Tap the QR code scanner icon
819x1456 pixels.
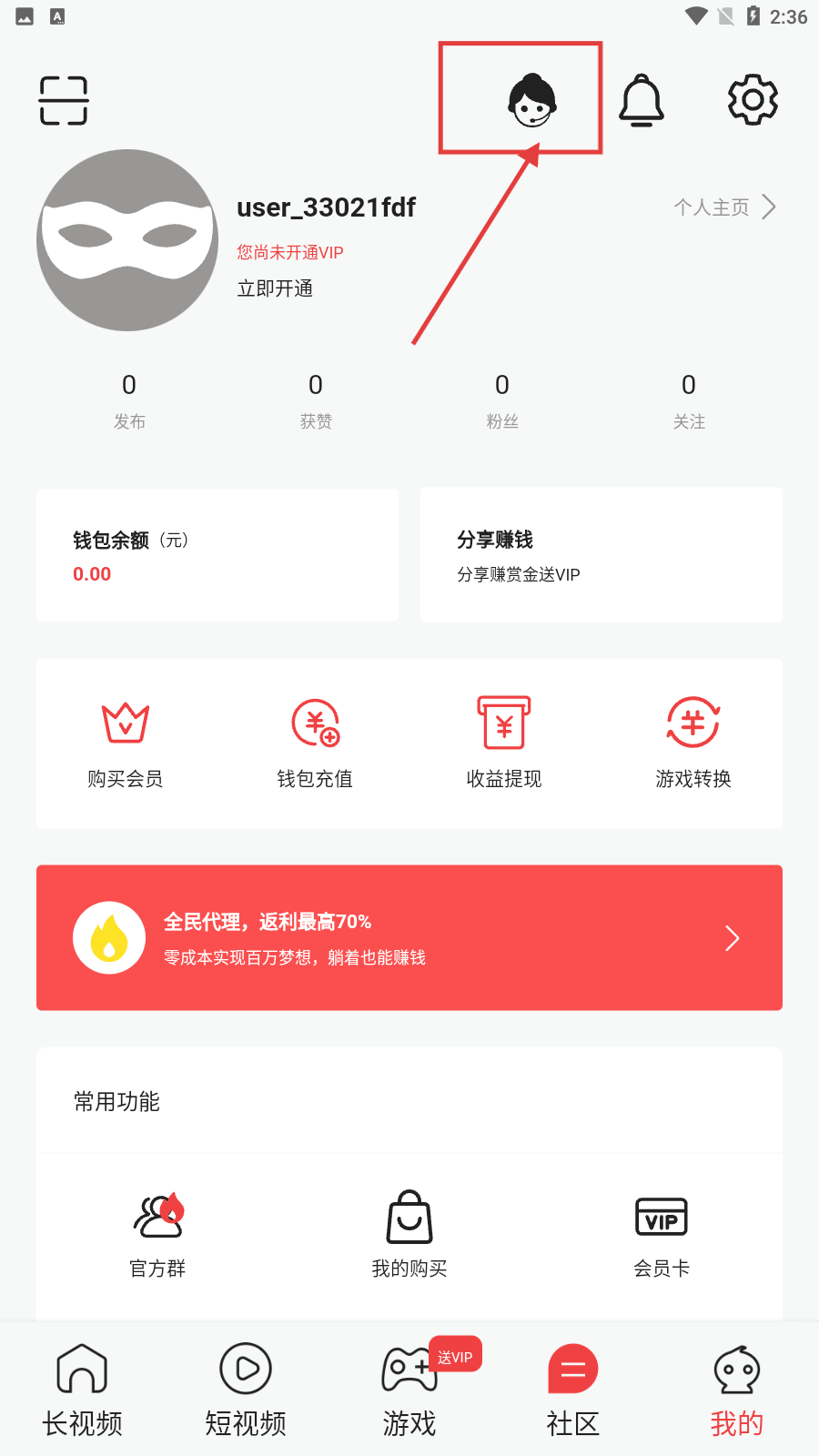63,100
